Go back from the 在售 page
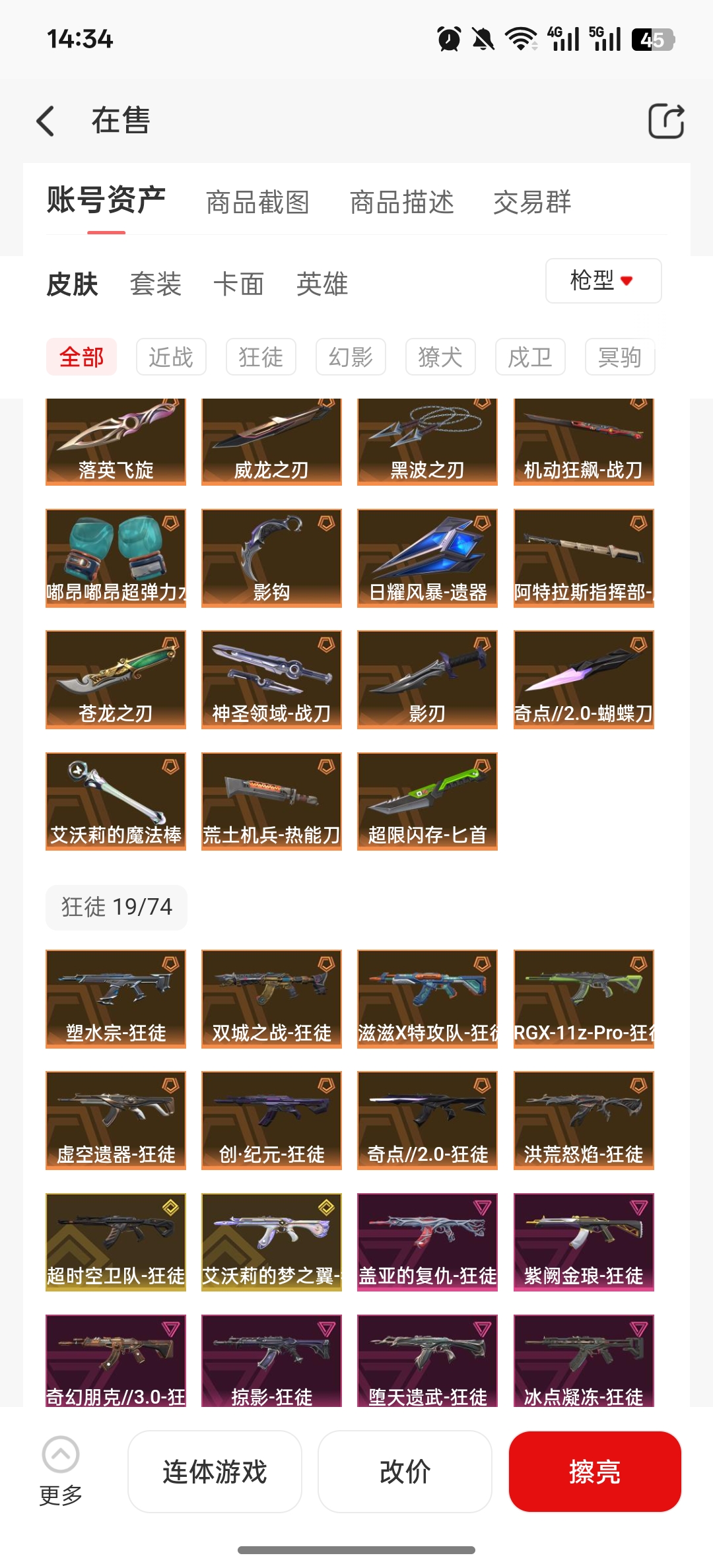Image resolution: width=713 pixels, height=1568 pixels. (x=45, y=121)
